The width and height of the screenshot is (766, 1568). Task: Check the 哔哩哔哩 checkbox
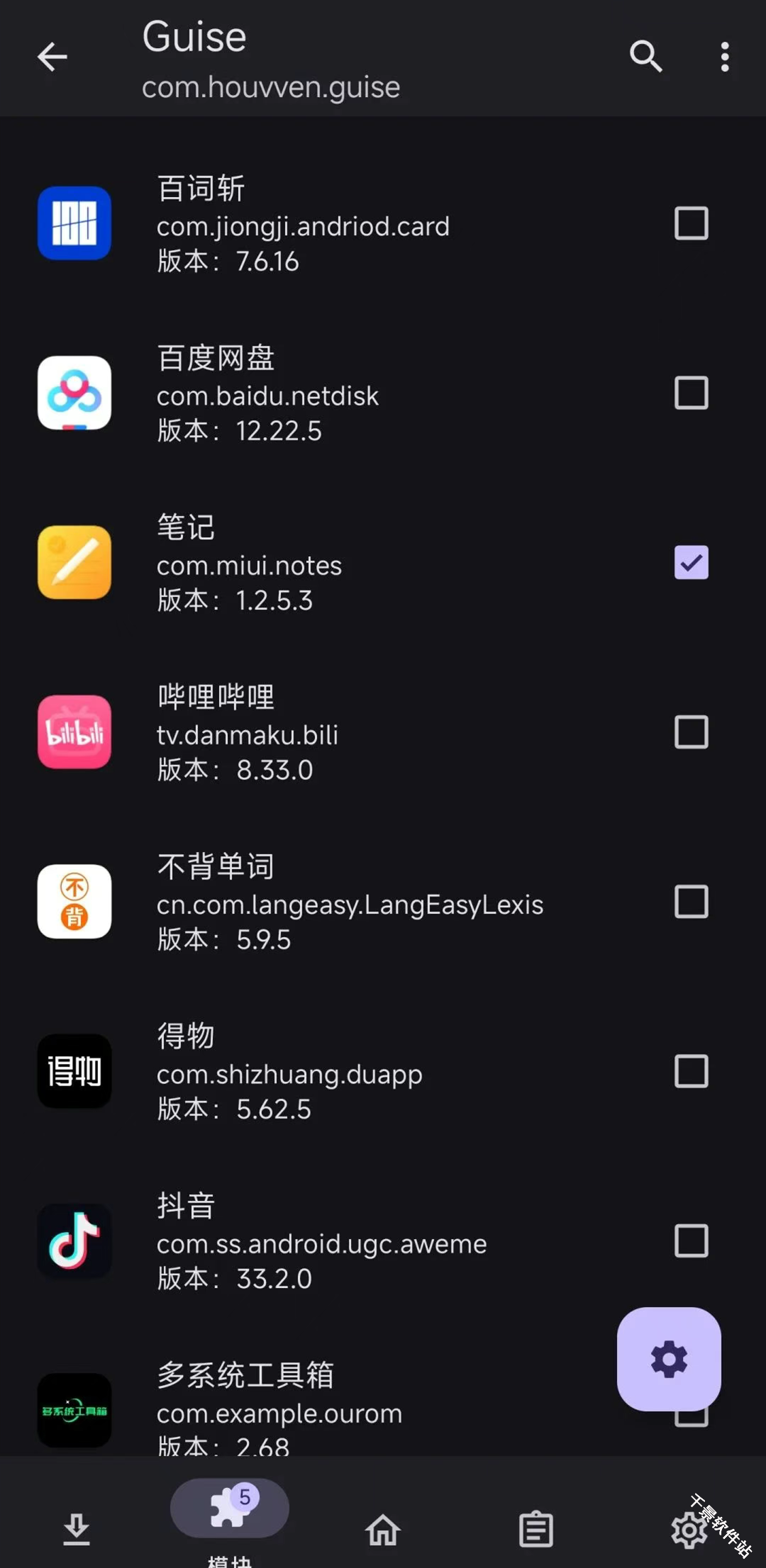(690, 732)
